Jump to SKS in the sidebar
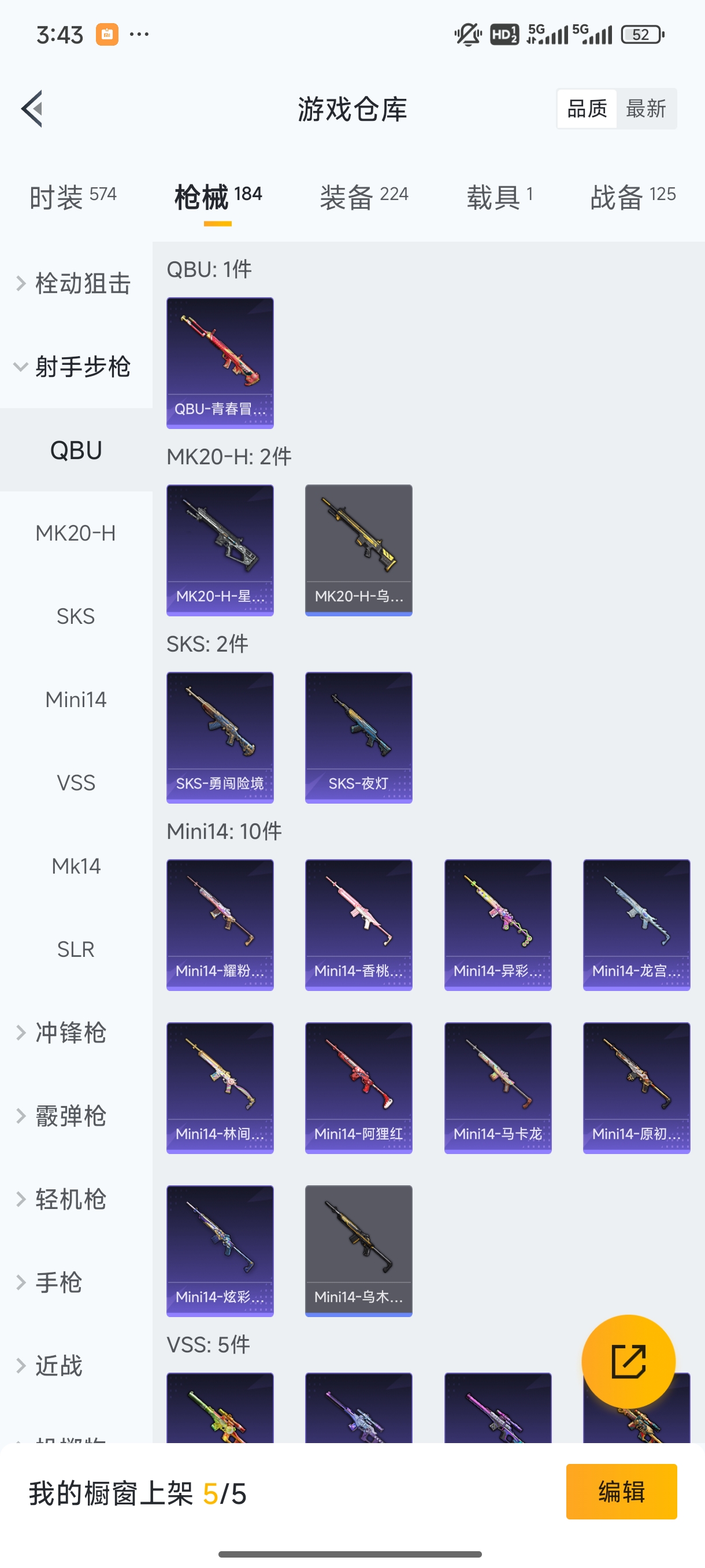705x1568 pixels. point(76,616)
